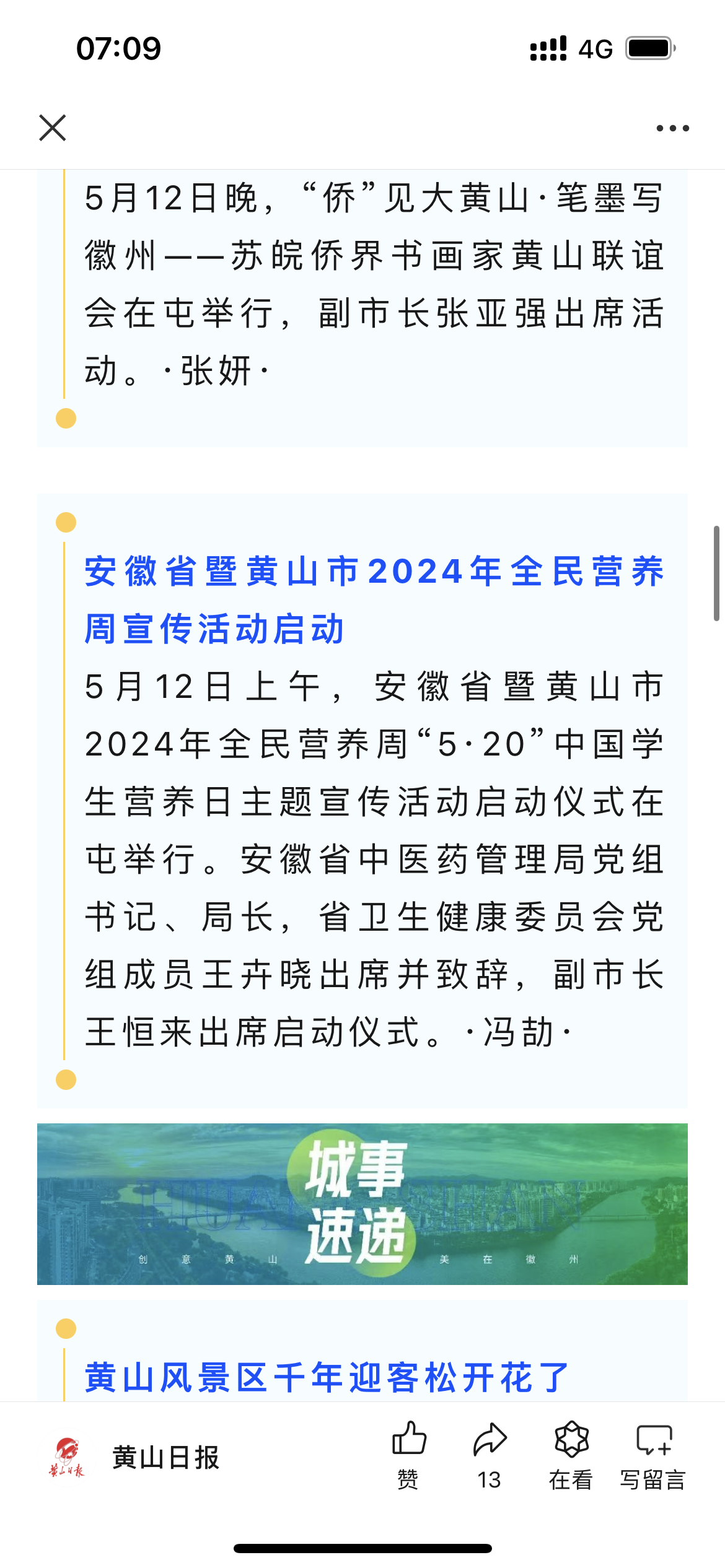The width and height of the screenshot is (725, 1568).
Task: Tap the battery status icon
Action: pyautogui.click(x=648, y=48)
